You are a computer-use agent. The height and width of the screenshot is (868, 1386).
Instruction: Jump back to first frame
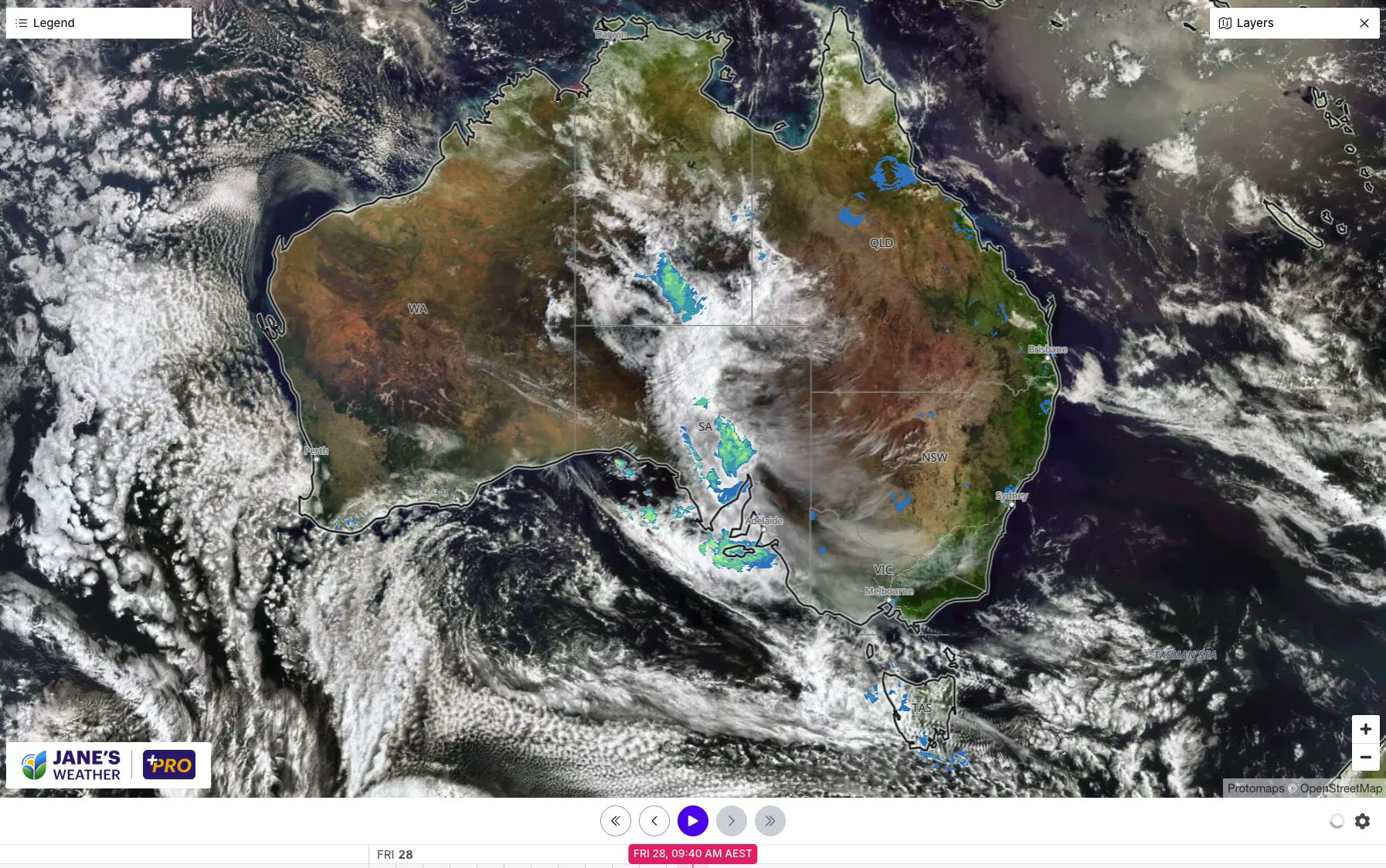pos(616,821)
